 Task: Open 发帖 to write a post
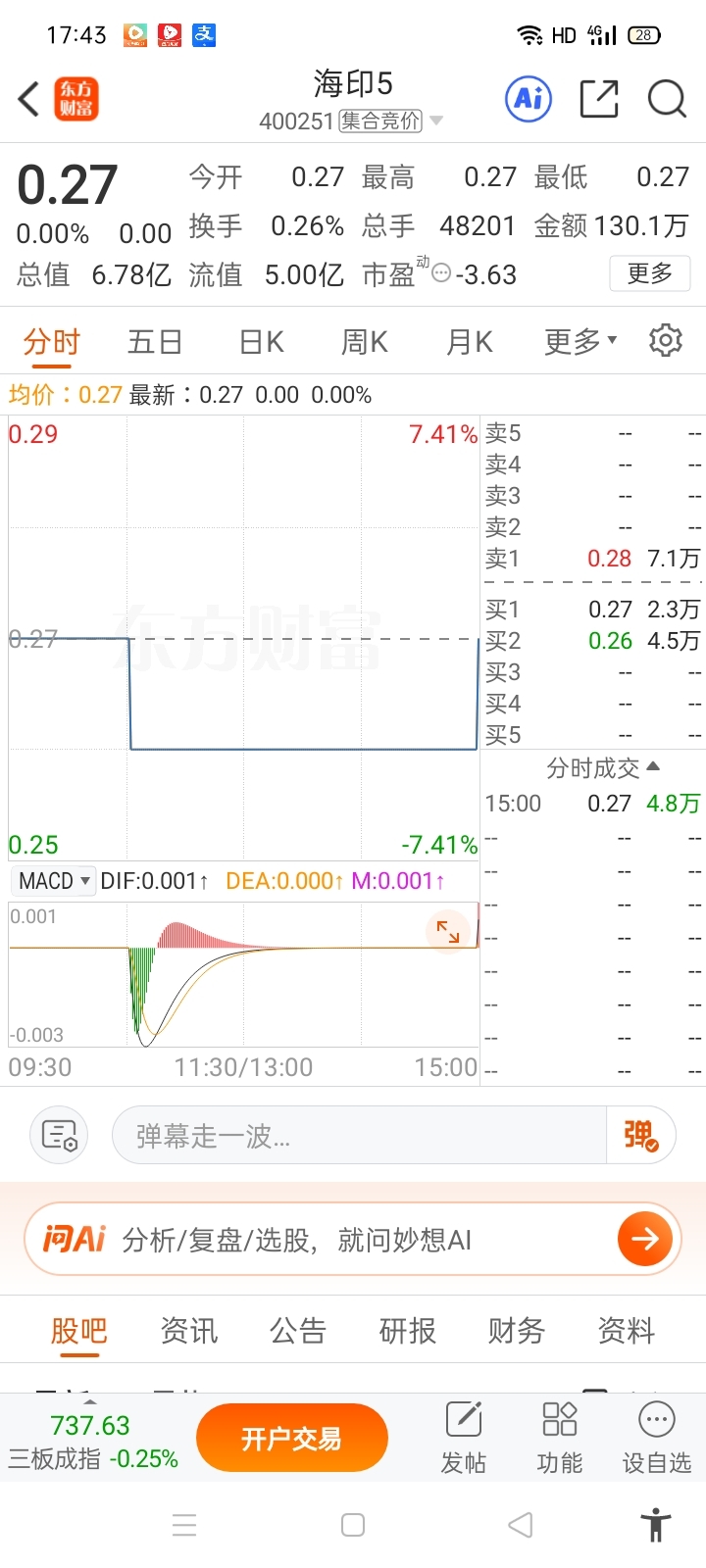point(464,1439)
